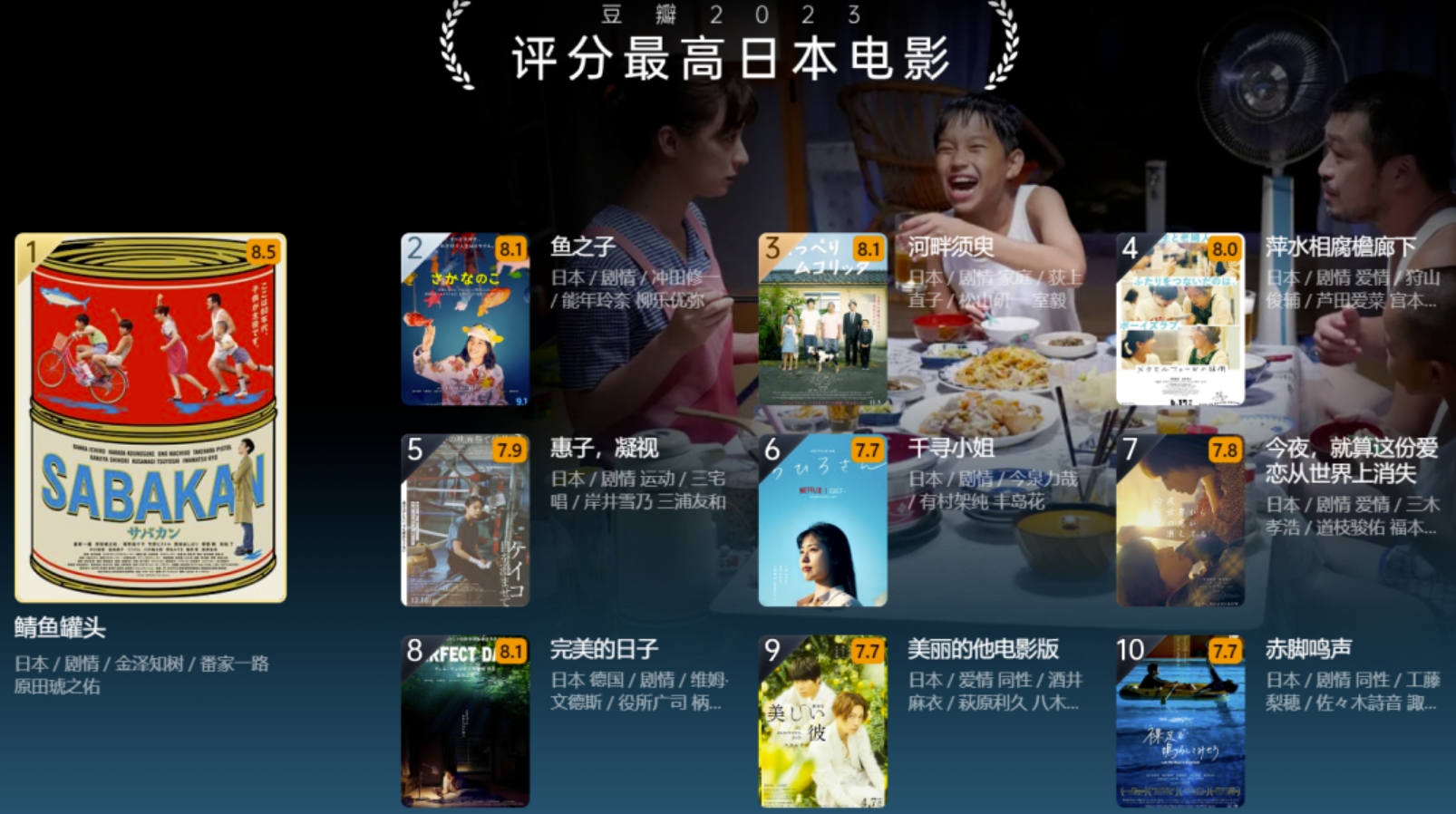Open 今夜，就算这份爱恋从世界上消失
The image size is (1456, 814).
tap(1179, 519)
